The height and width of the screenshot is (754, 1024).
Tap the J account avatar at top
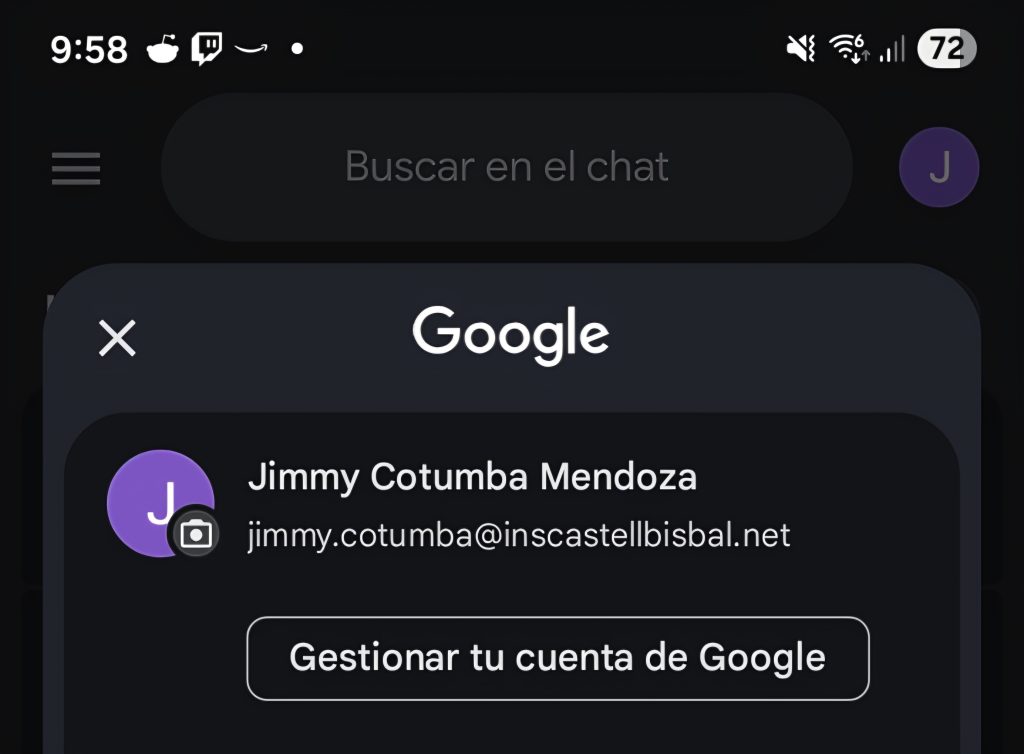click(x=939, y=168)
